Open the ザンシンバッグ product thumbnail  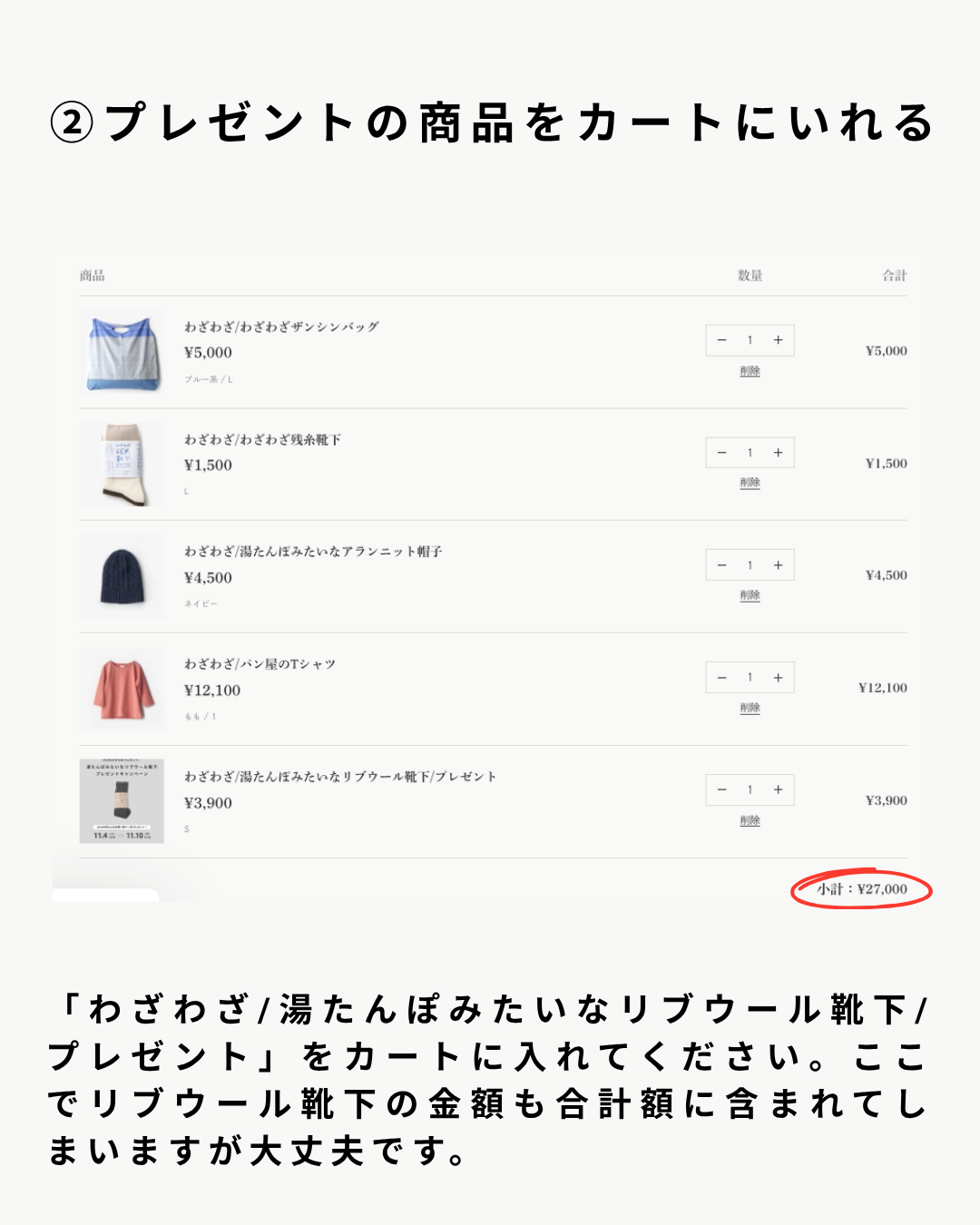(x=122, y=351)
